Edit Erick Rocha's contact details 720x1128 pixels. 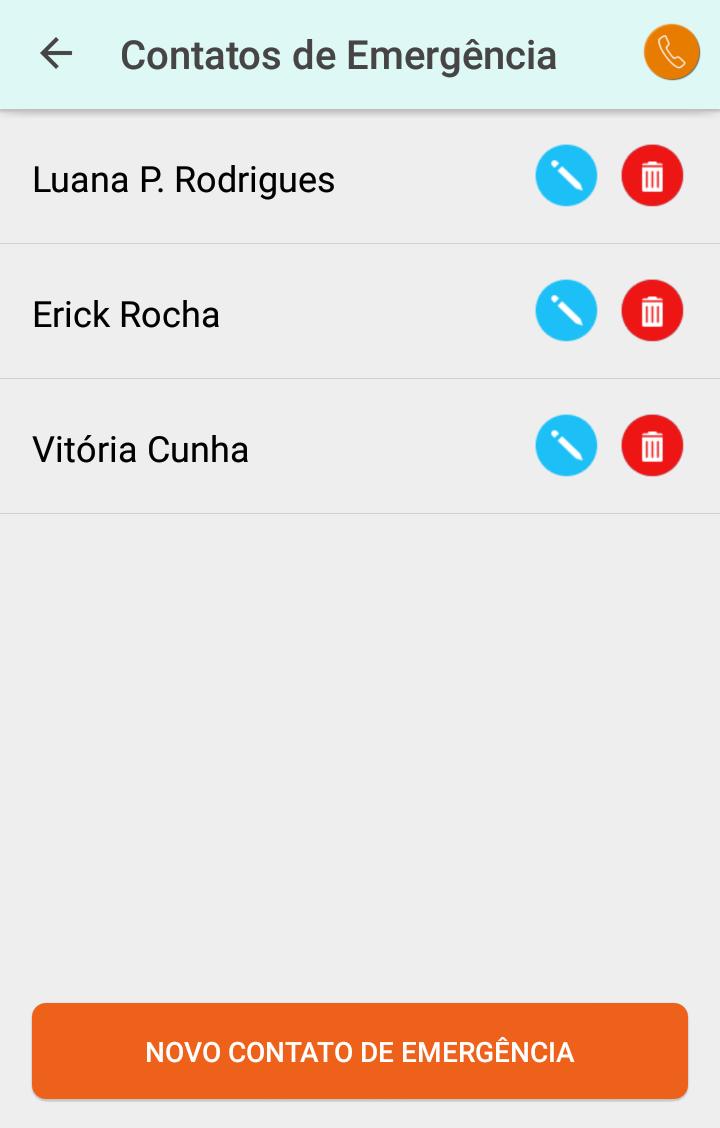pyautogui.click(x=566, y=311)
